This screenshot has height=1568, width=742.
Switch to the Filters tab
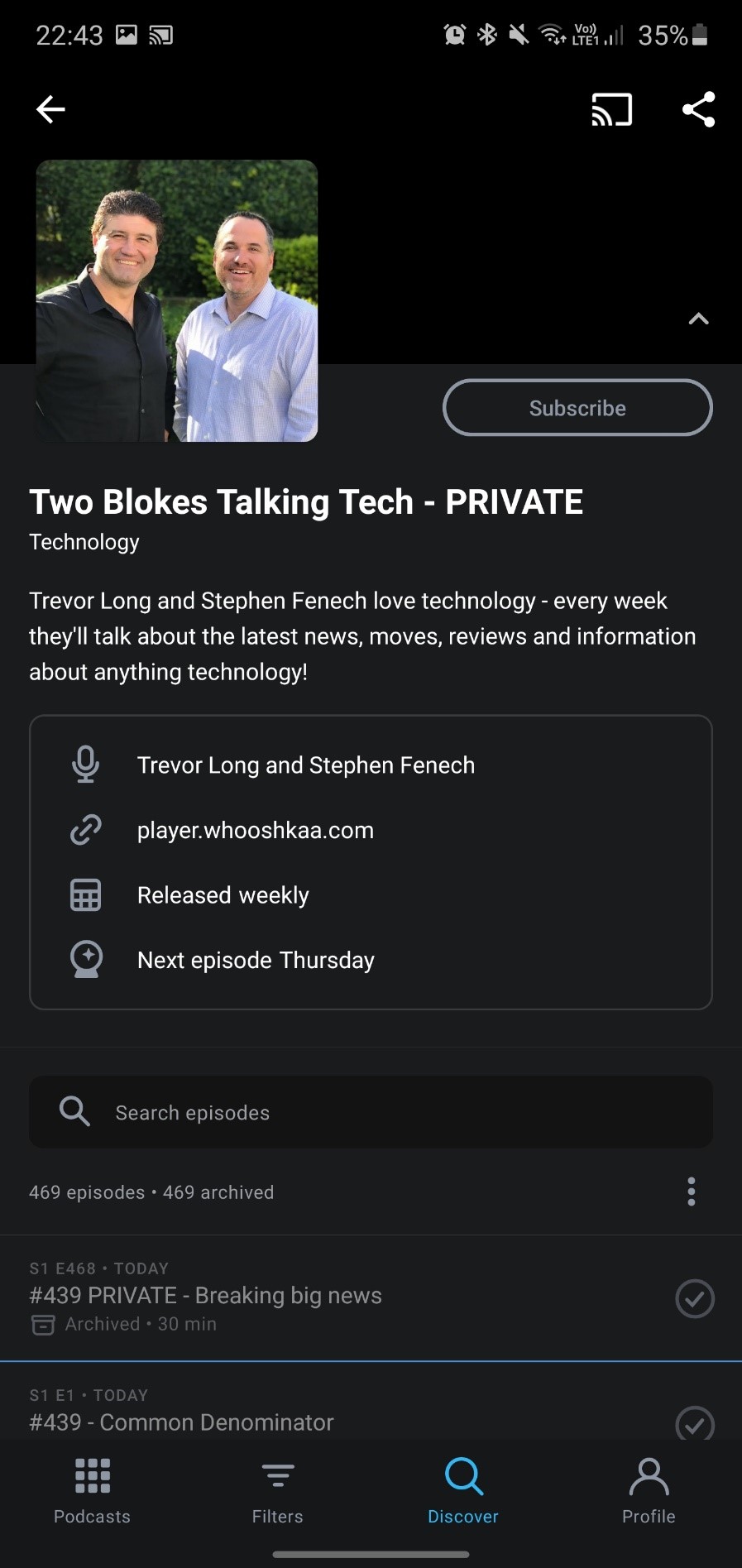pos(277,1494)
